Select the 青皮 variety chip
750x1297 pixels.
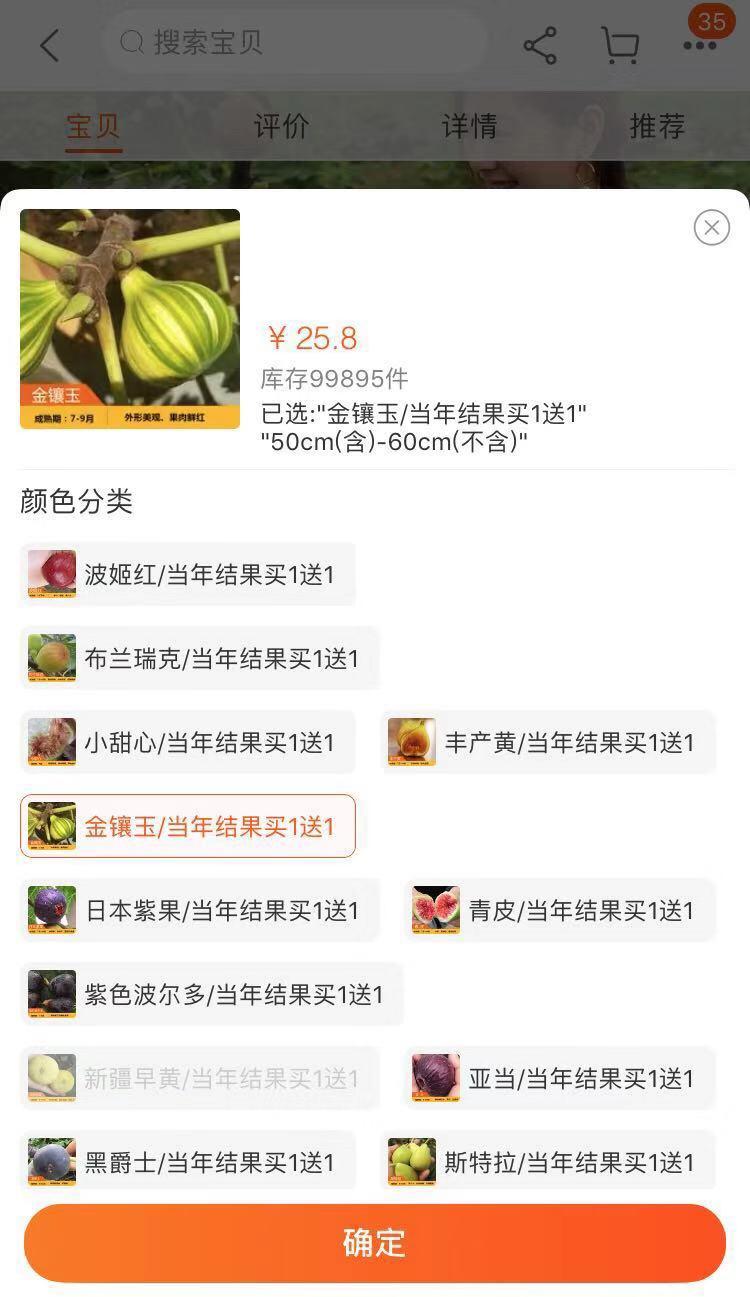(560, 911)
